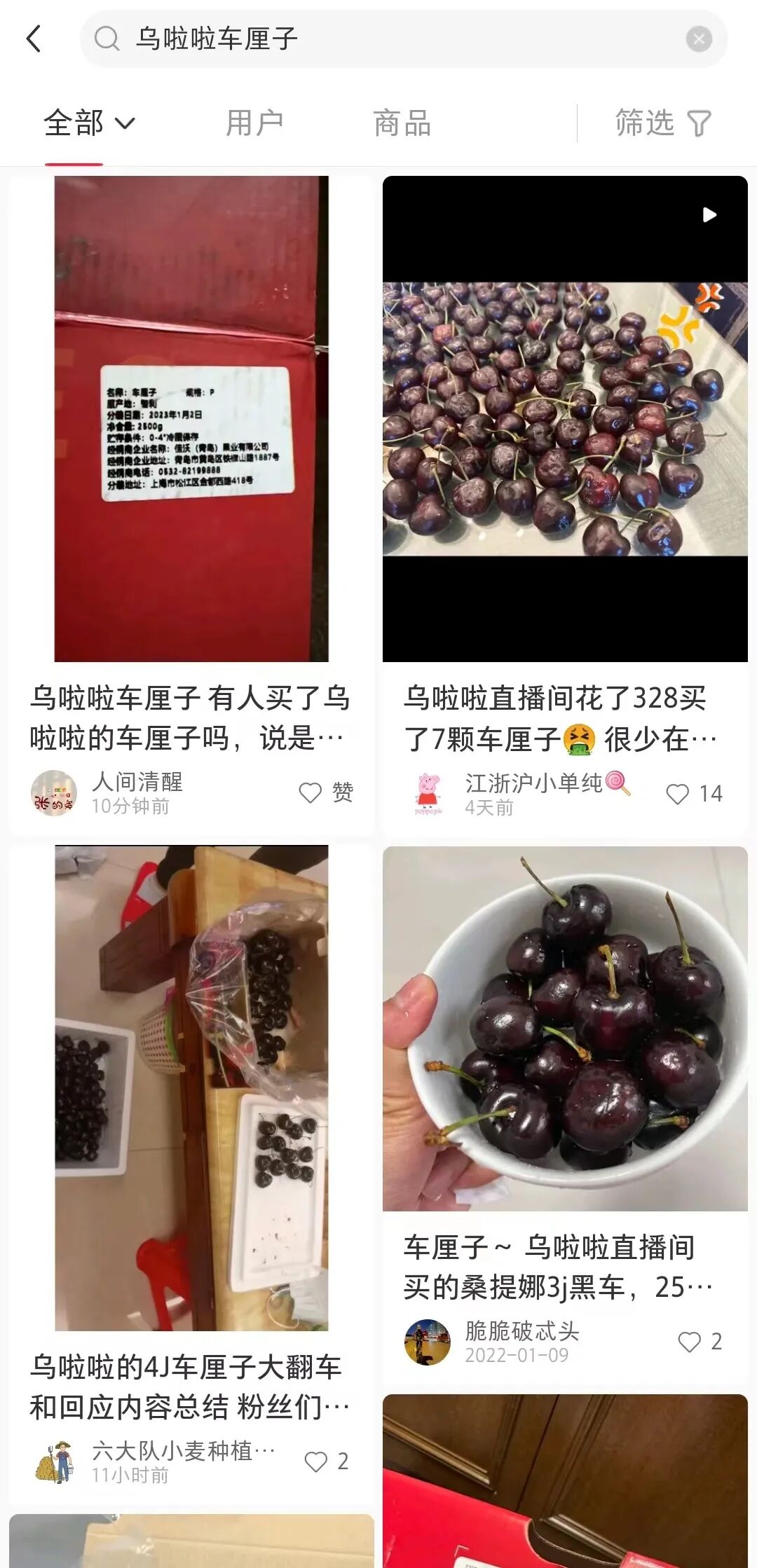Like the post by 脆脆破忒头
757x1568 pixels.
[x=700, y=1341]
